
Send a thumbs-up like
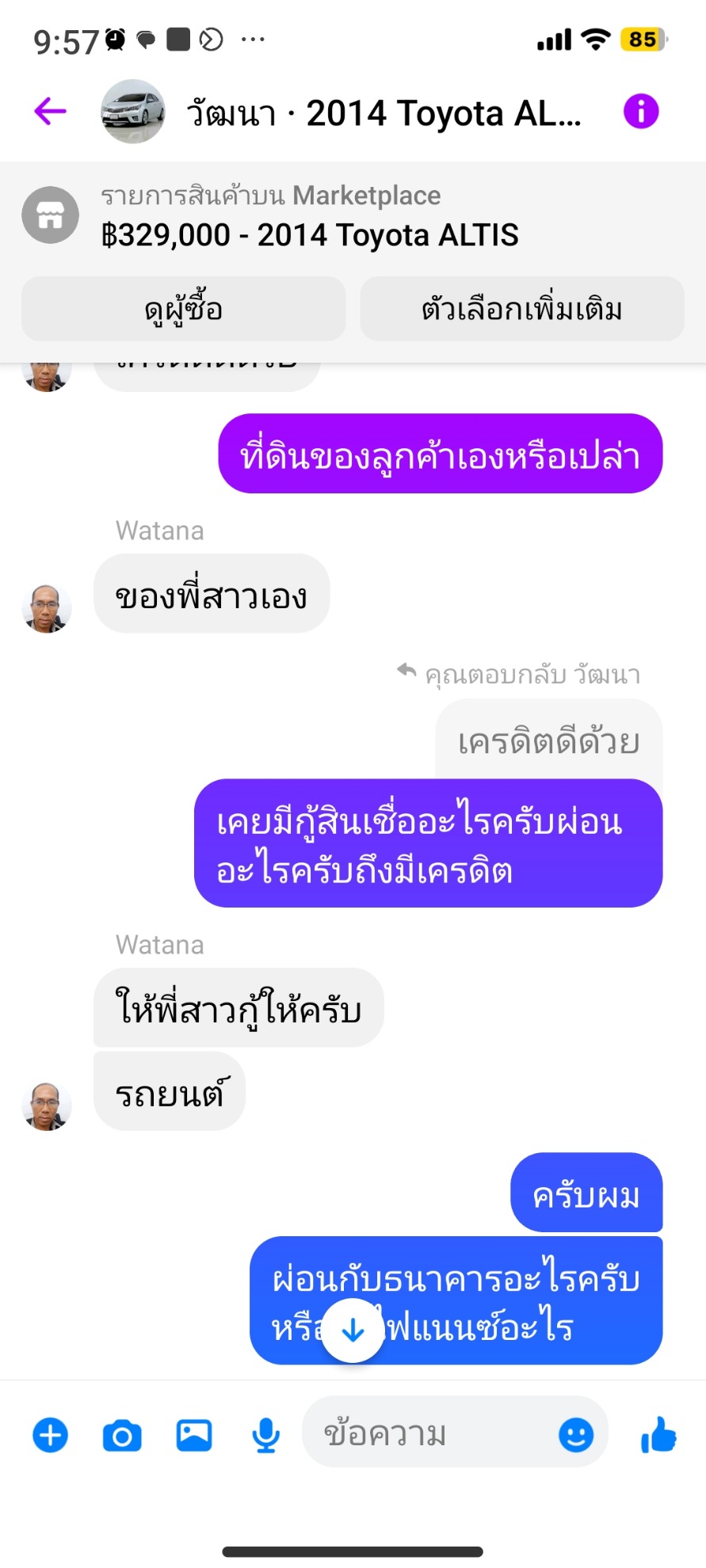click(x=658, y=1434)
